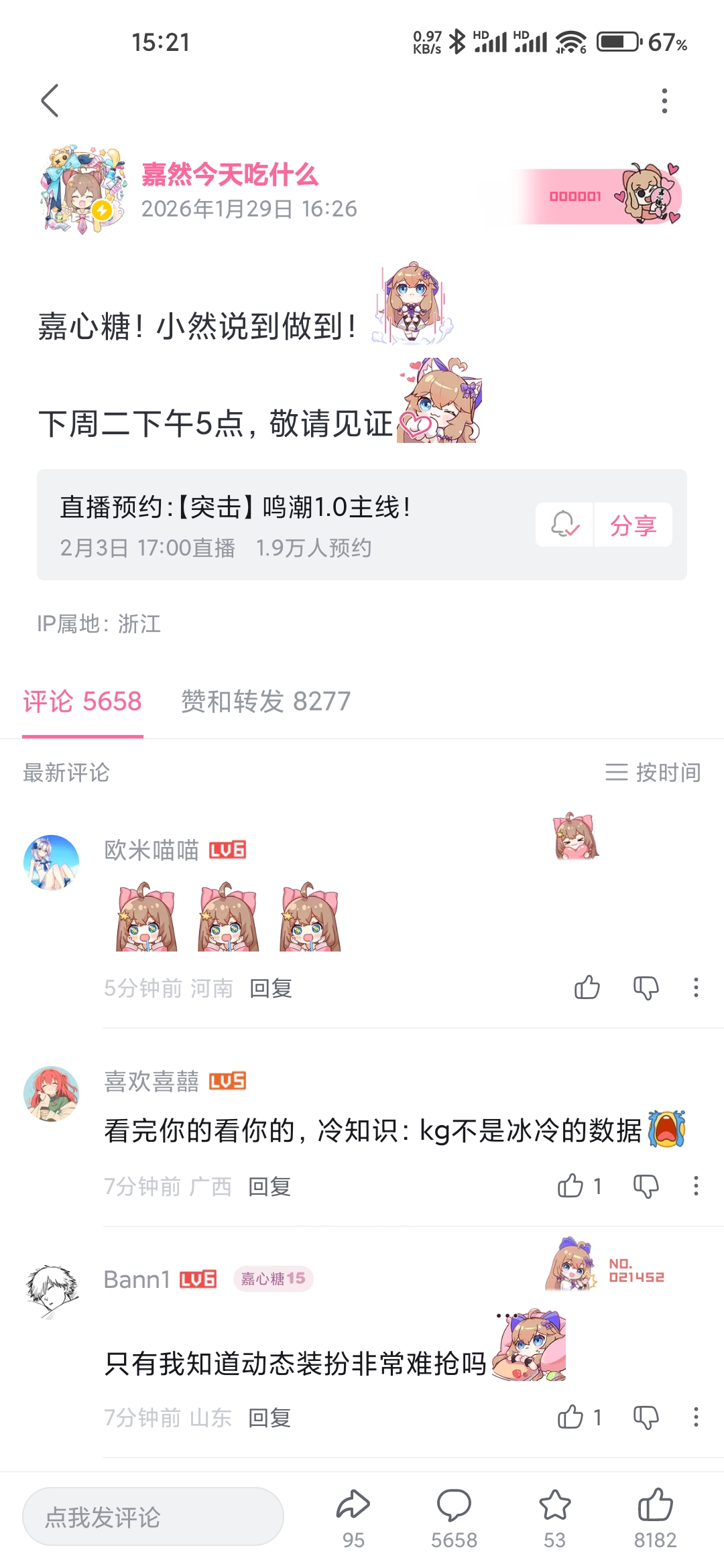Open 嘉然今天吃什么's profile
Screen dimensions: 724x1568
[229, 175]
